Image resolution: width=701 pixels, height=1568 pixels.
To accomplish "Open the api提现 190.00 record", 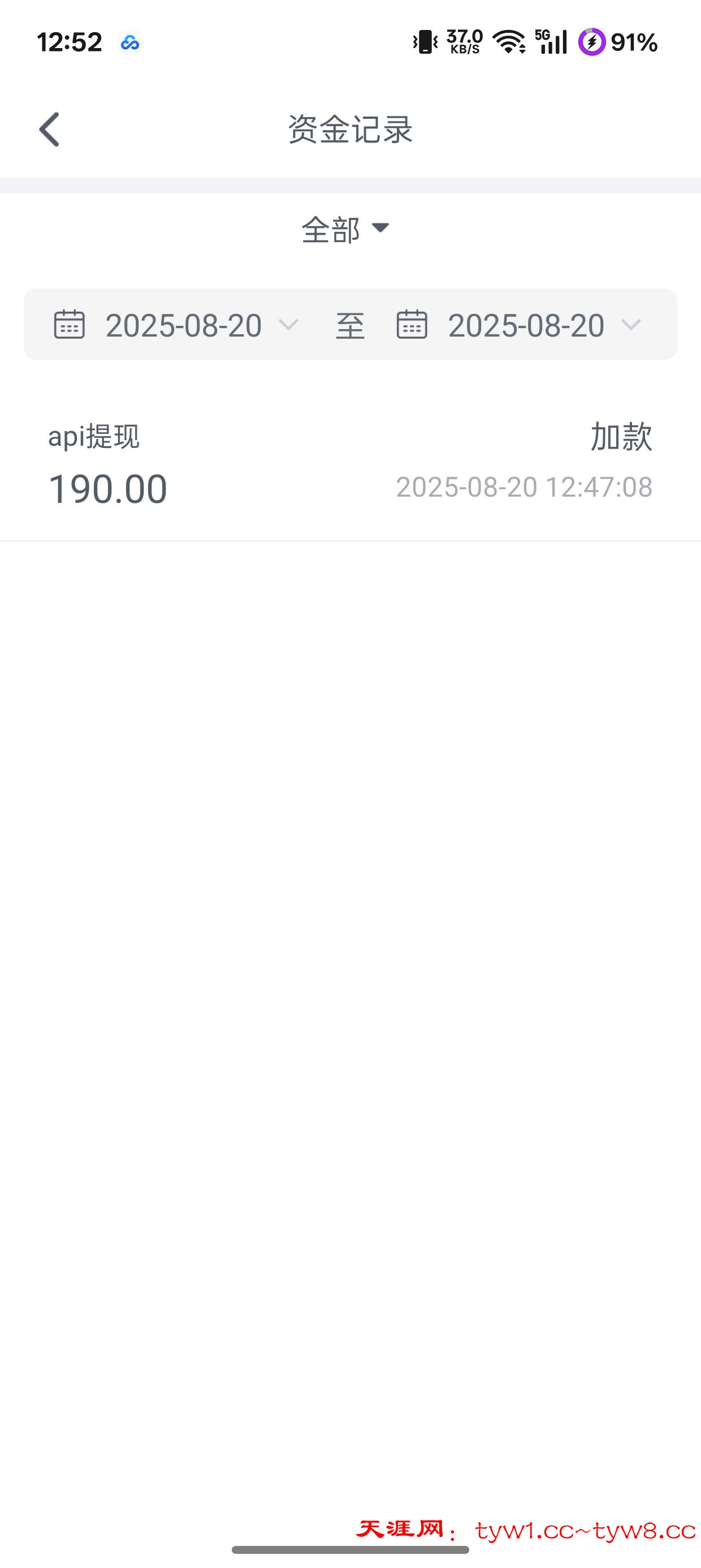I will pos(350,464).
